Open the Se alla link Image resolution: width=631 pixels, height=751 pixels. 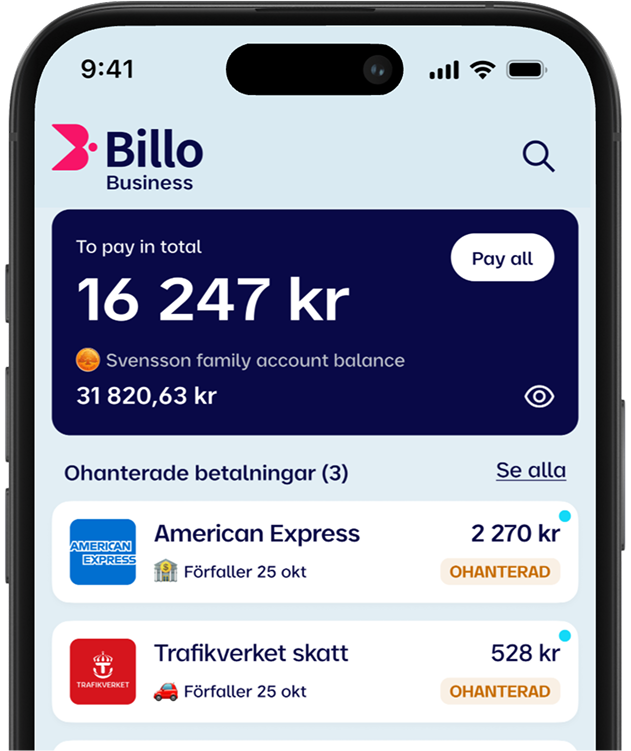(x=530, y=470)
